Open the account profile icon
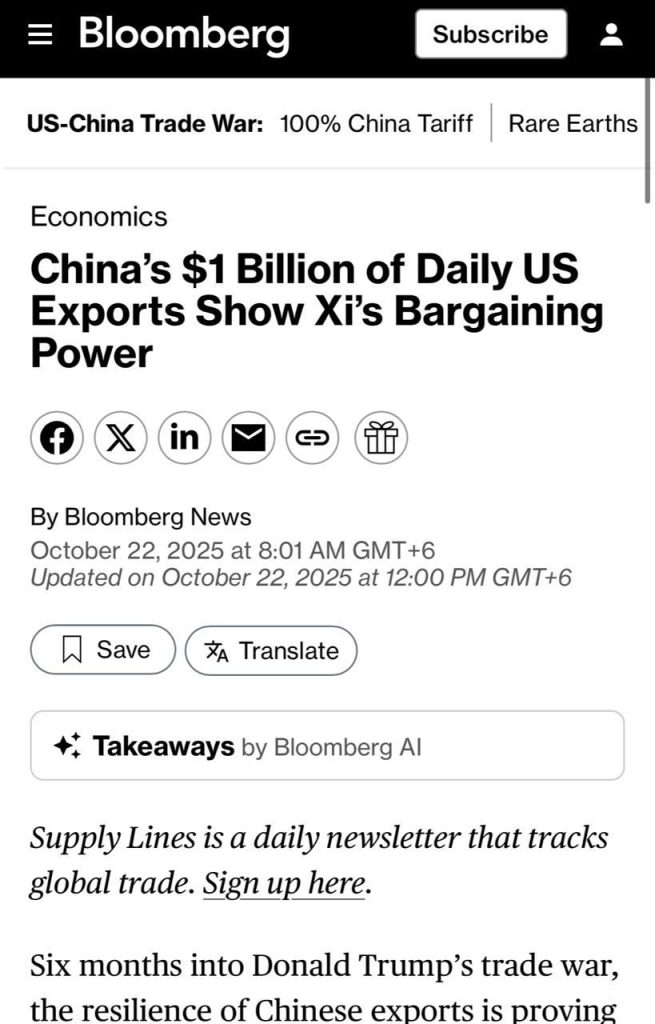Image resolution: width=655 pixels, height=1024 pixels. pyautogui.click(x=611, y=36)
